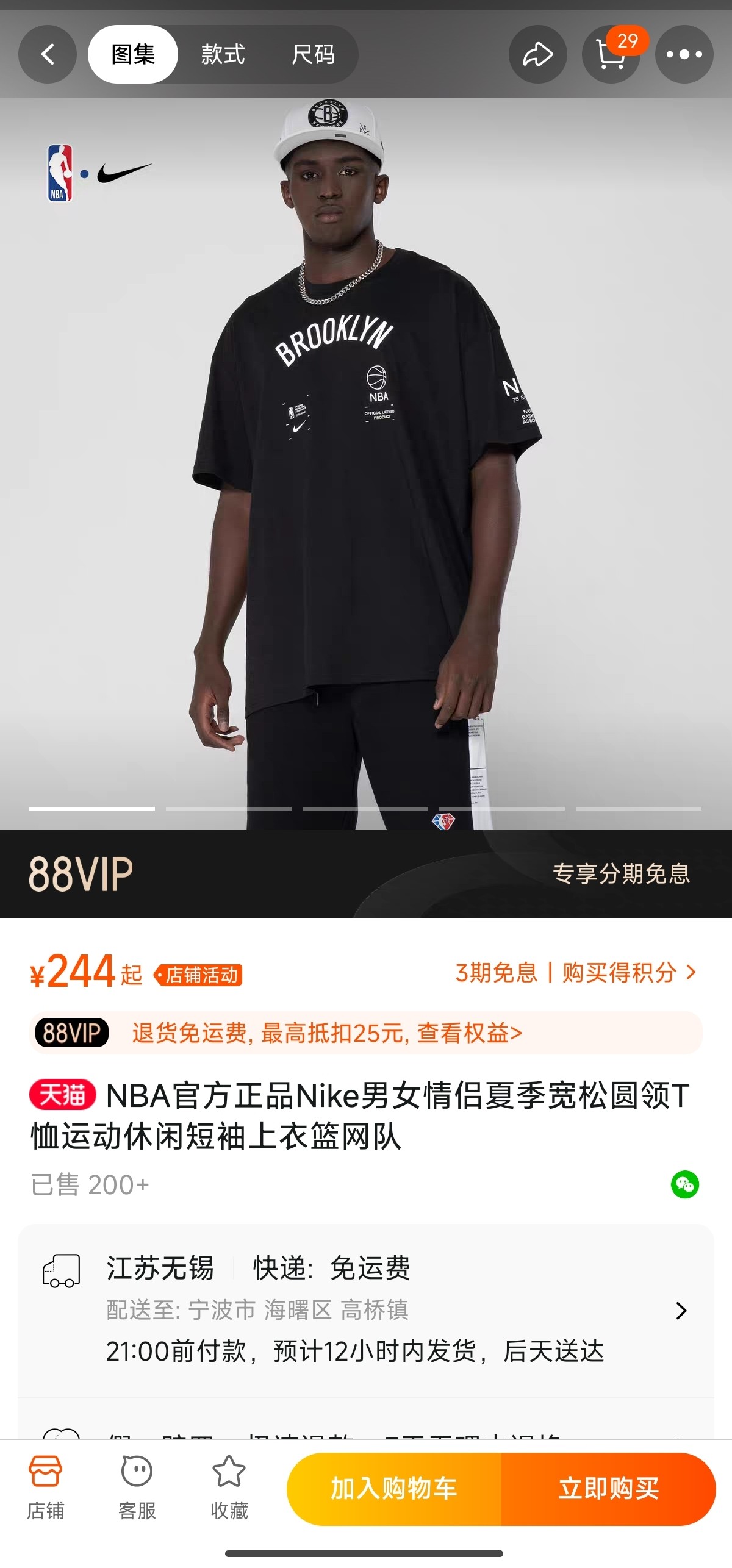Tap 加入购物车 to add to cart
732x1568 pixels.
(394, 1488)
